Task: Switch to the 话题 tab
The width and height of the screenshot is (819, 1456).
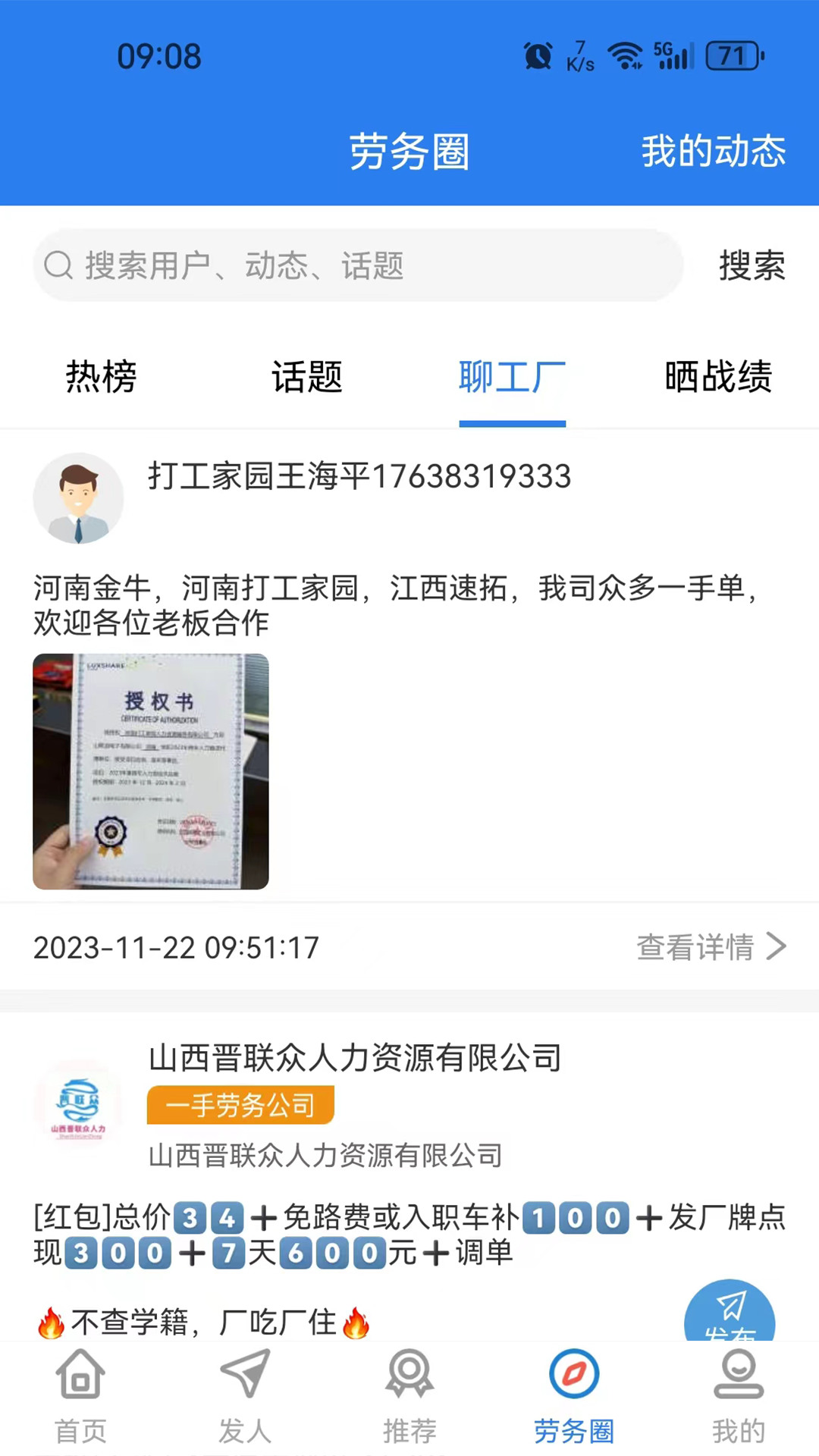Action: pos(307,377)
